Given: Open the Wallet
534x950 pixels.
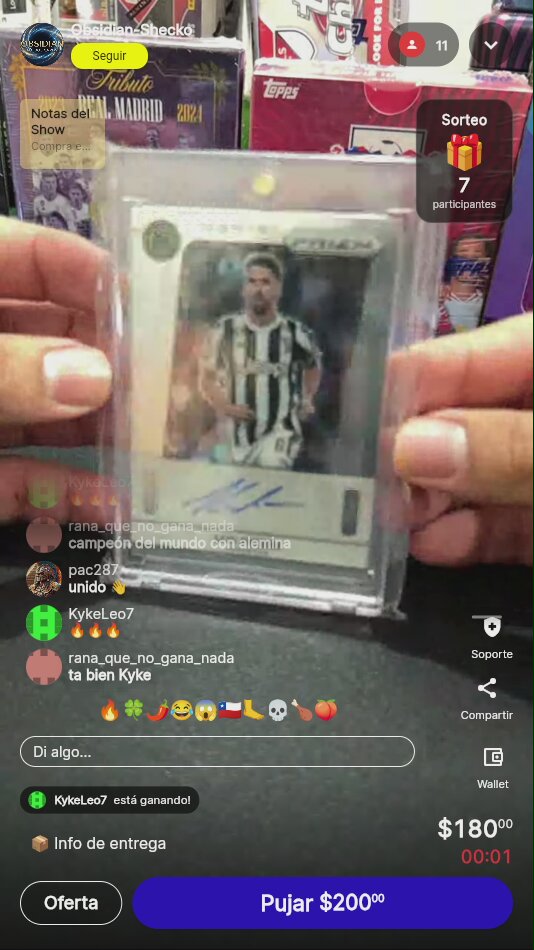Looking at the screenshot, I should coord(493,767).
